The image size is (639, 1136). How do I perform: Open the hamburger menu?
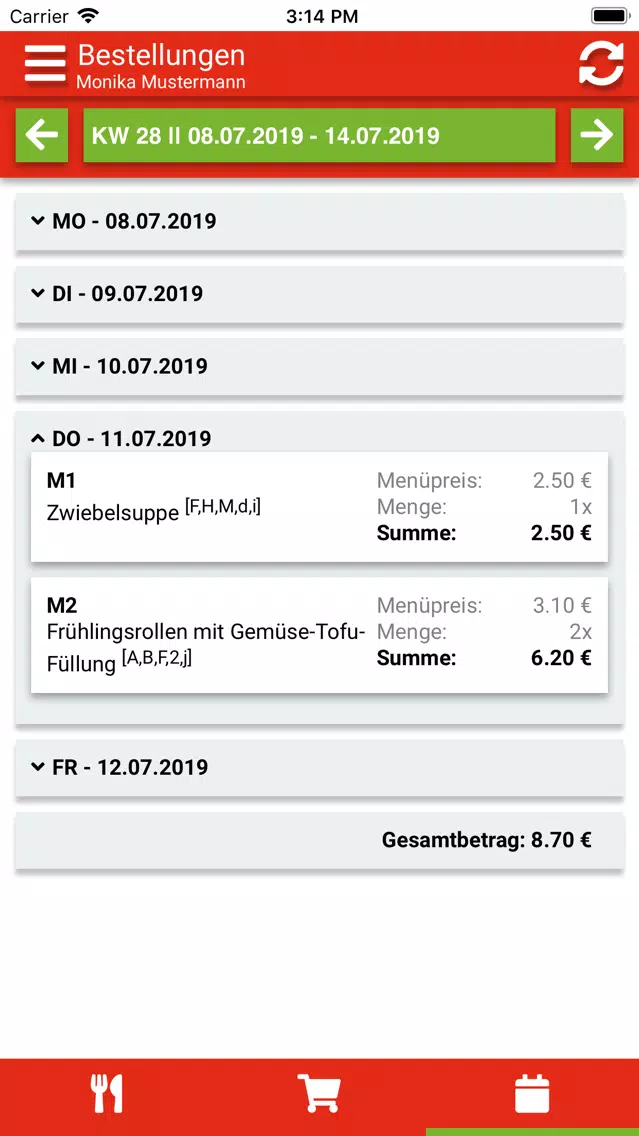[45, 65]
